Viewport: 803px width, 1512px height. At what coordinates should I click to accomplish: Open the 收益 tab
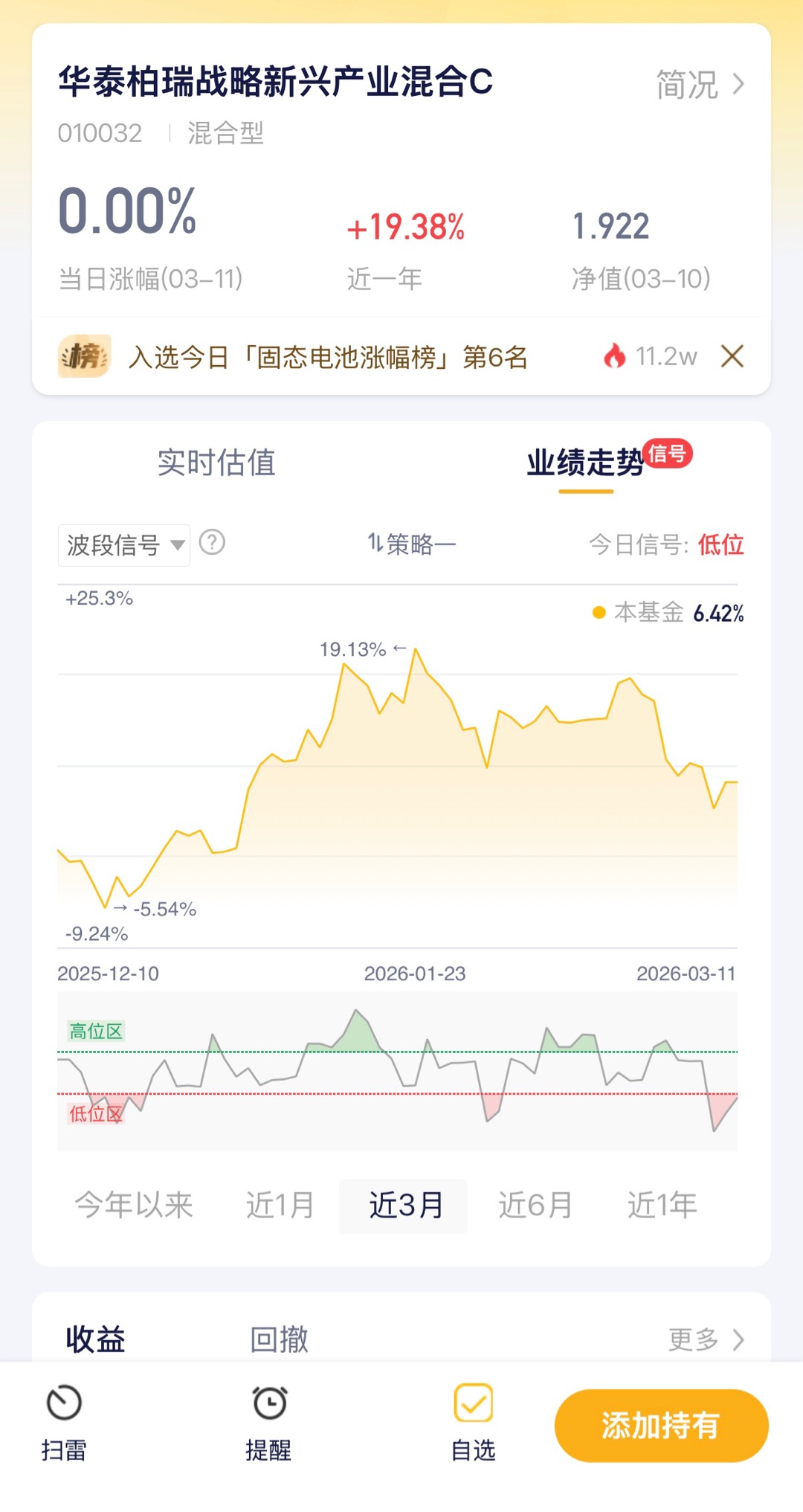click(x=95, y=1339)
